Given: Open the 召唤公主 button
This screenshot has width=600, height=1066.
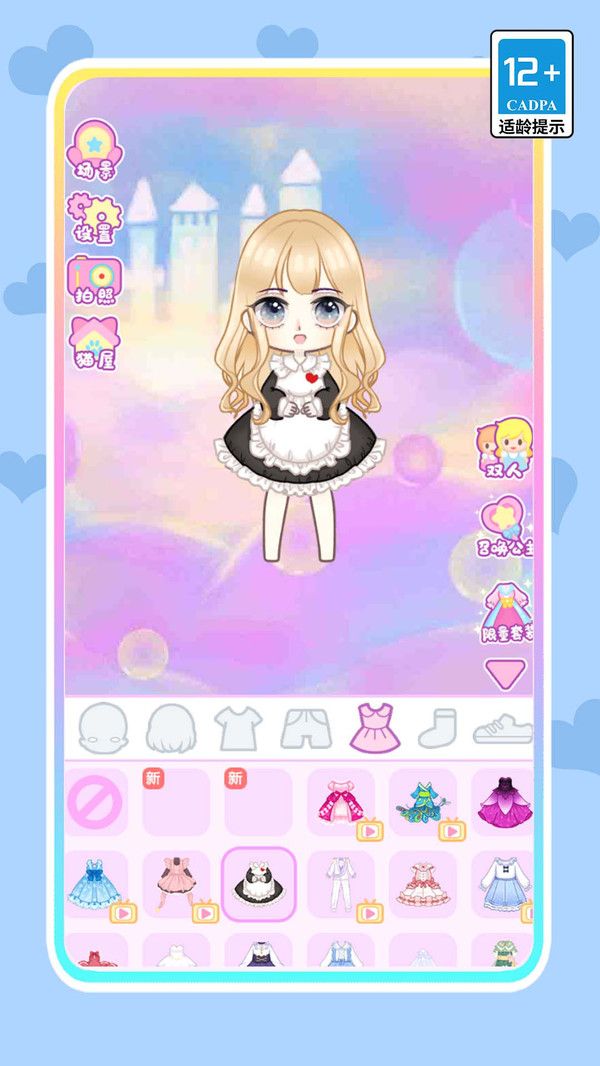Looking at the screenshot, I should [506, 527].
